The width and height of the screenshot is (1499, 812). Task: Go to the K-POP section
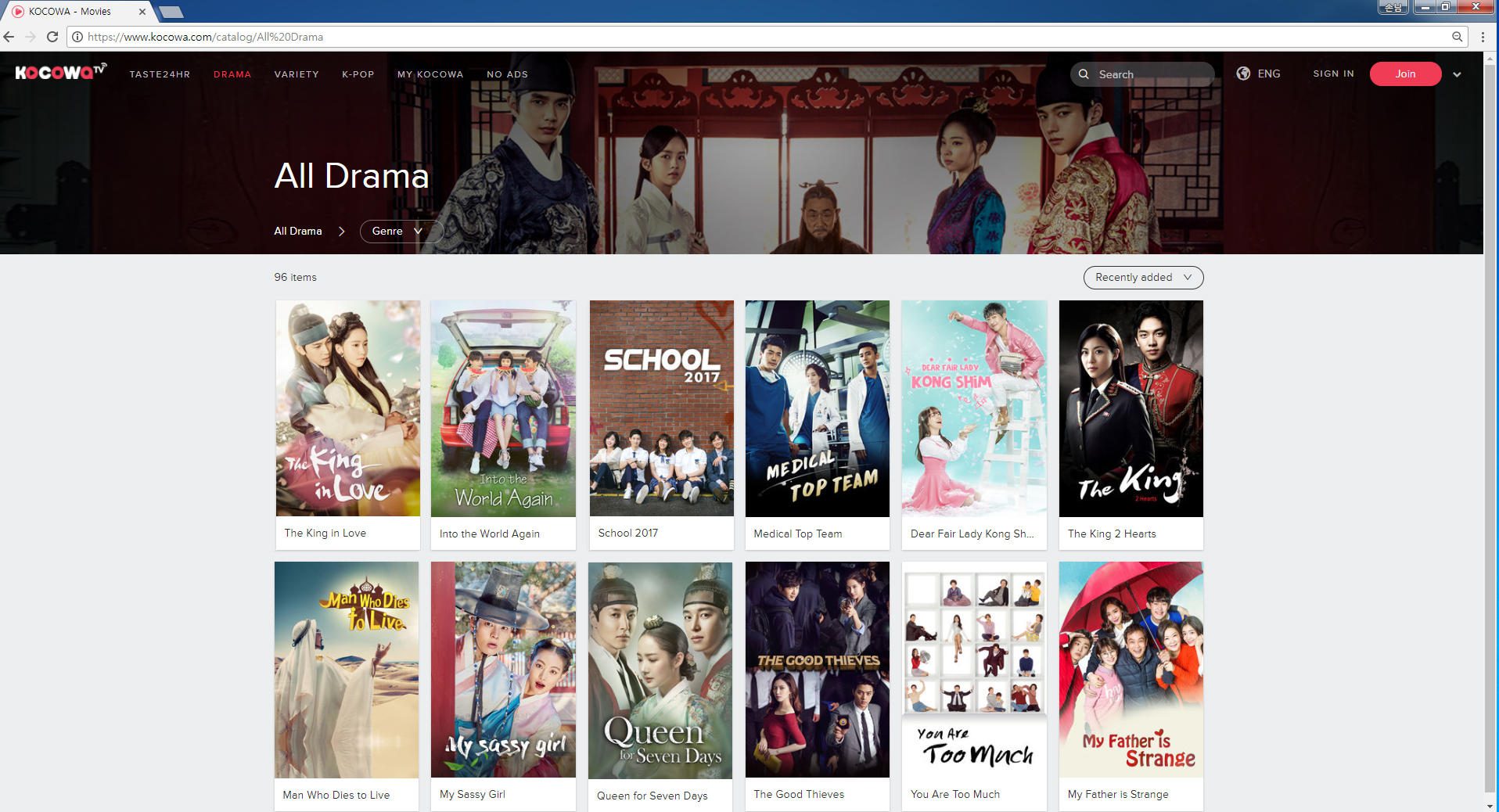358,74
